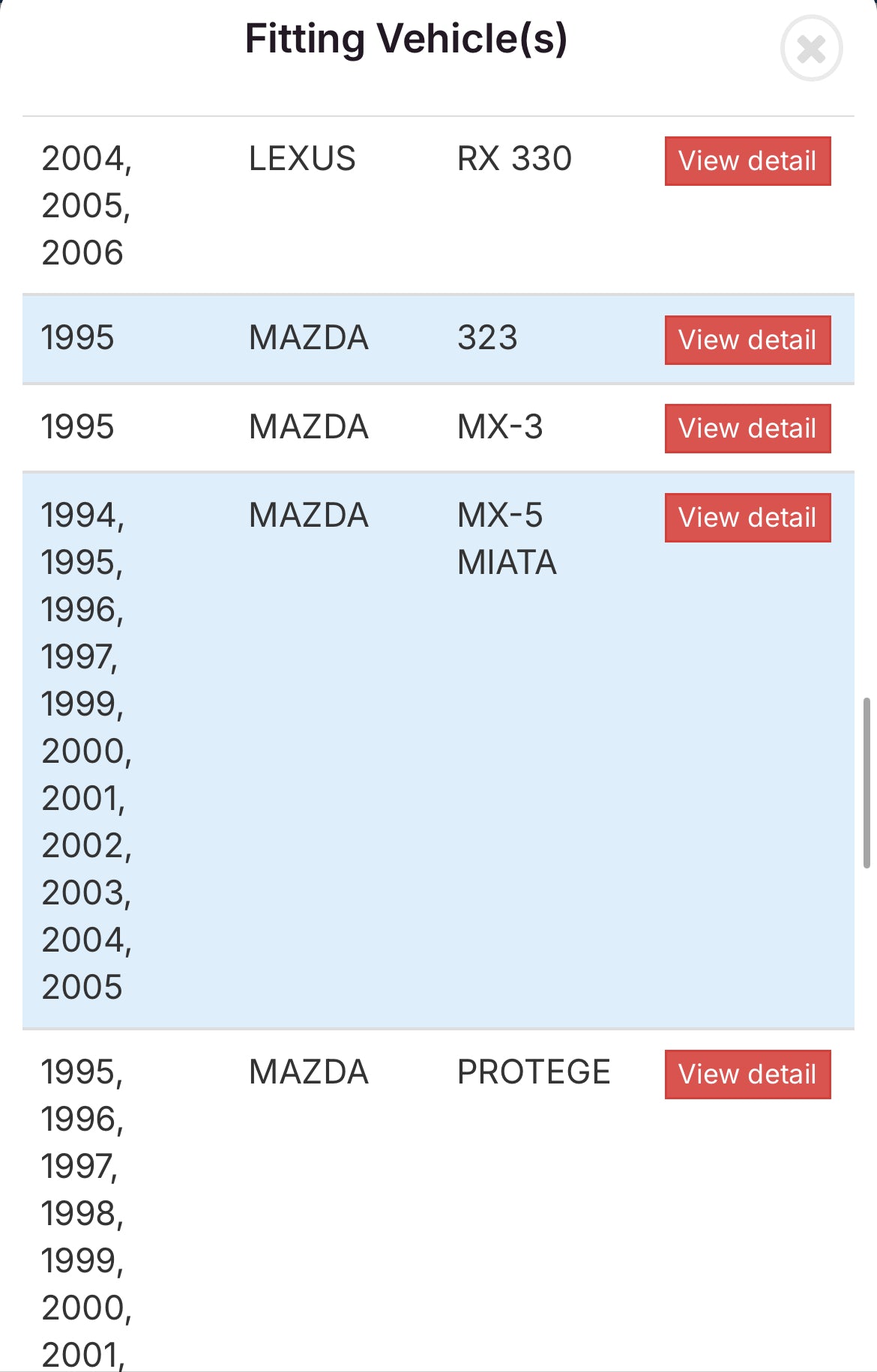The width and height of the screenshot is (877, 1372).
Task: Open View detail for Mazda 323
Action: pyautogui.click(x=747, y=340)
